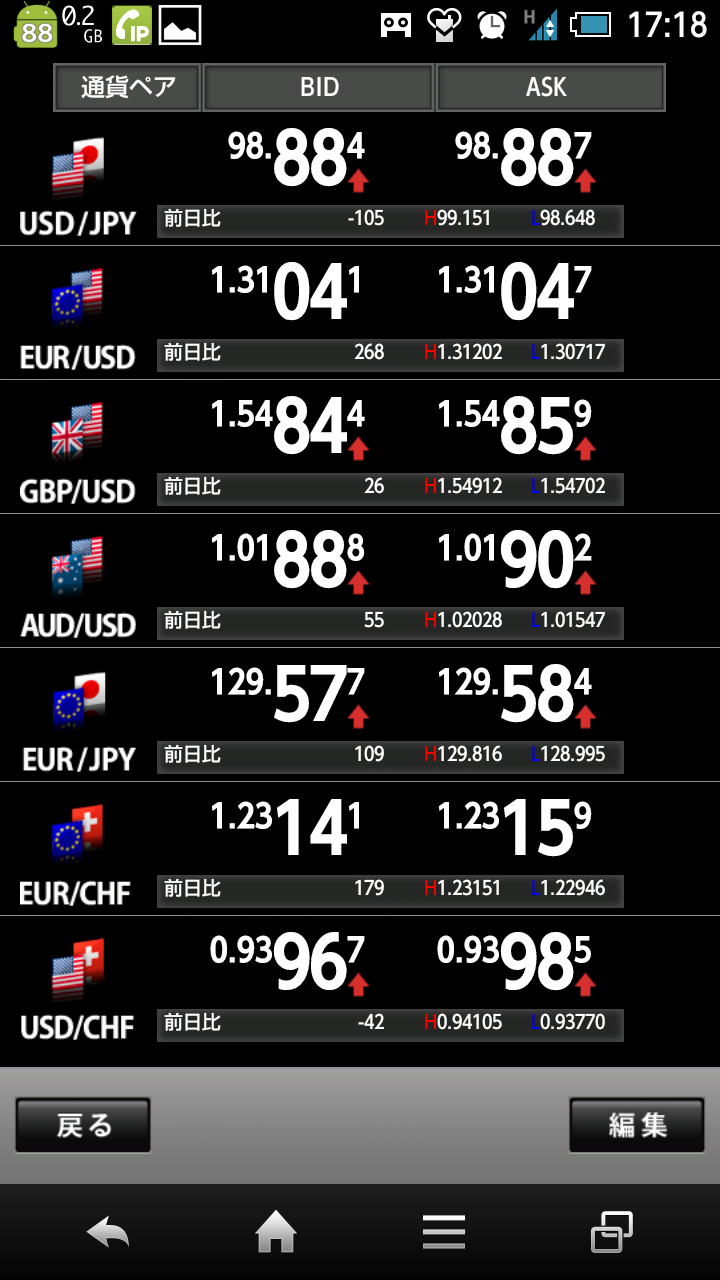Viewport: 720px width, 1280px height.
Task: Open the USD/JPY currency pair row
Action: click(360, 180)
